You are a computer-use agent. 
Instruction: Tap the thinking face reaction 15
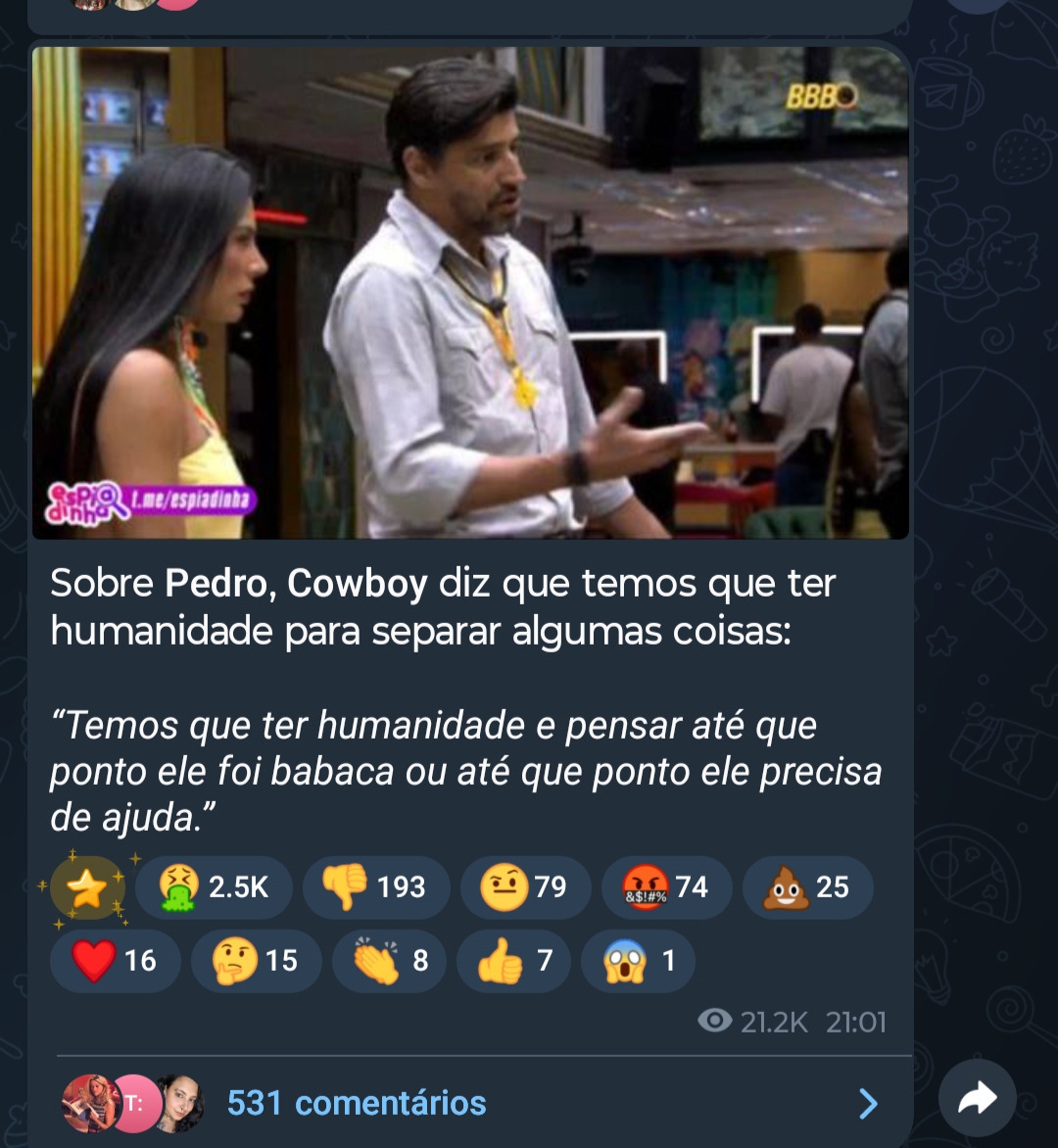[257, 961]
